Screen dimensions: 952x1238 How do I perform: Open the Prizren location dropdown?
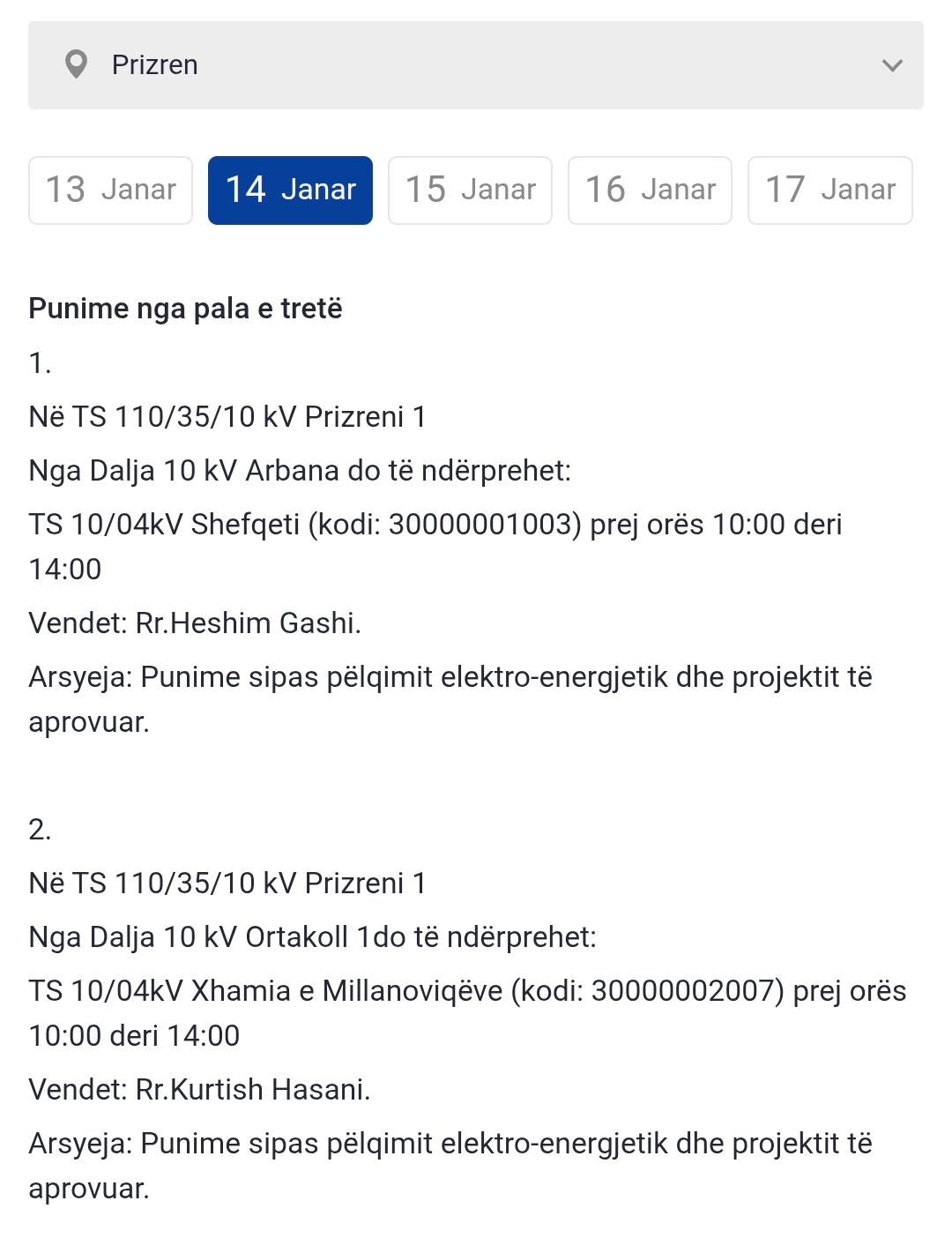pyautogui.click(x=476, y=65)
